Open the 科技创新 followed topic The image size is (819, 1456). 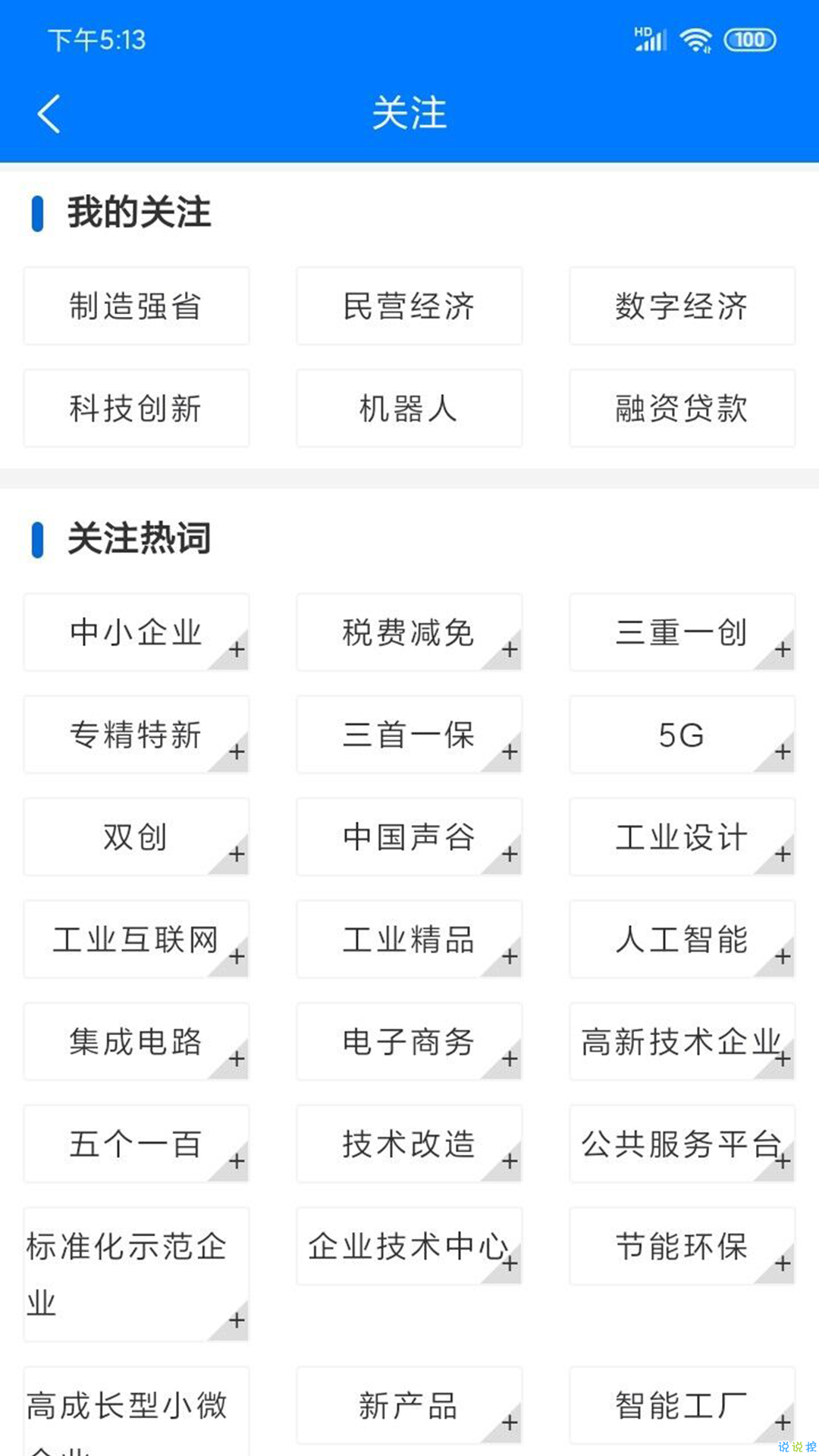(136, 408)
